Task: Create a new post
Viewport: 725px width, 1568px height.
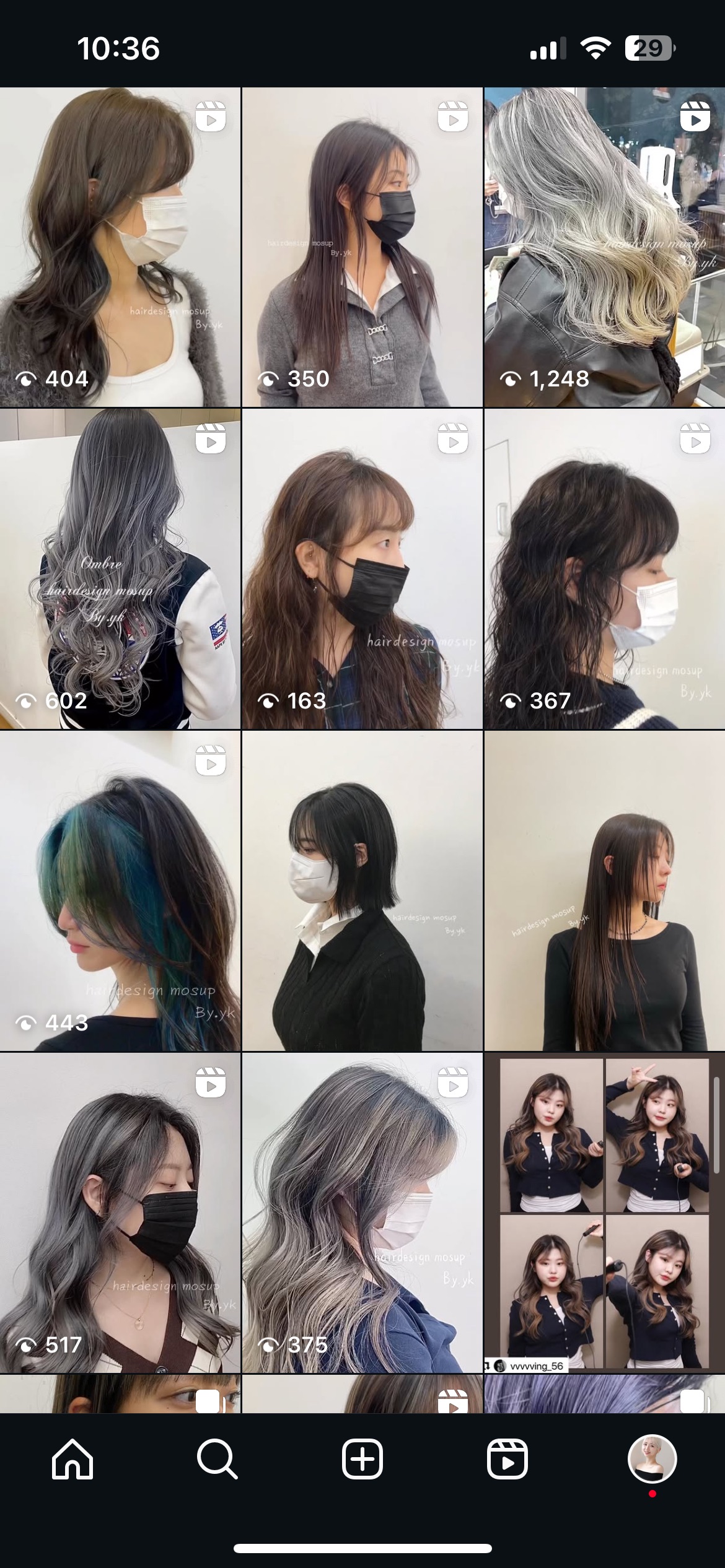Action: [x=362, y=1459]
